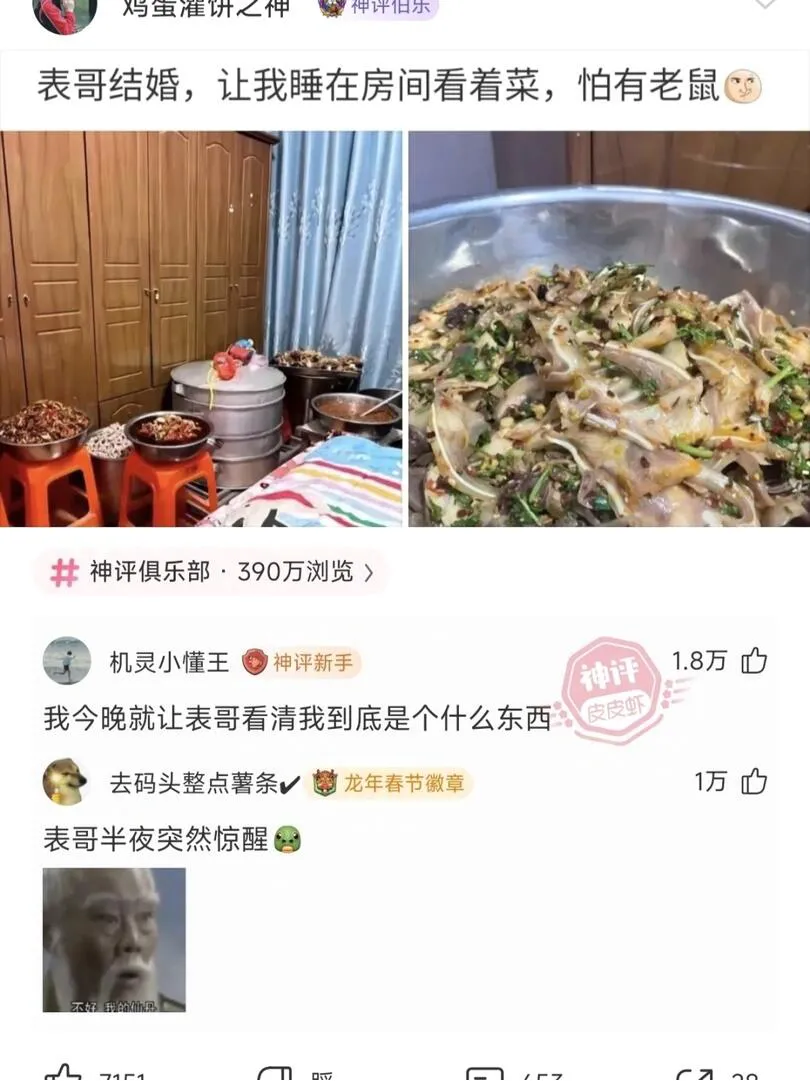View the meme image in 去码头整点薯条's comment

coord(114,939)
